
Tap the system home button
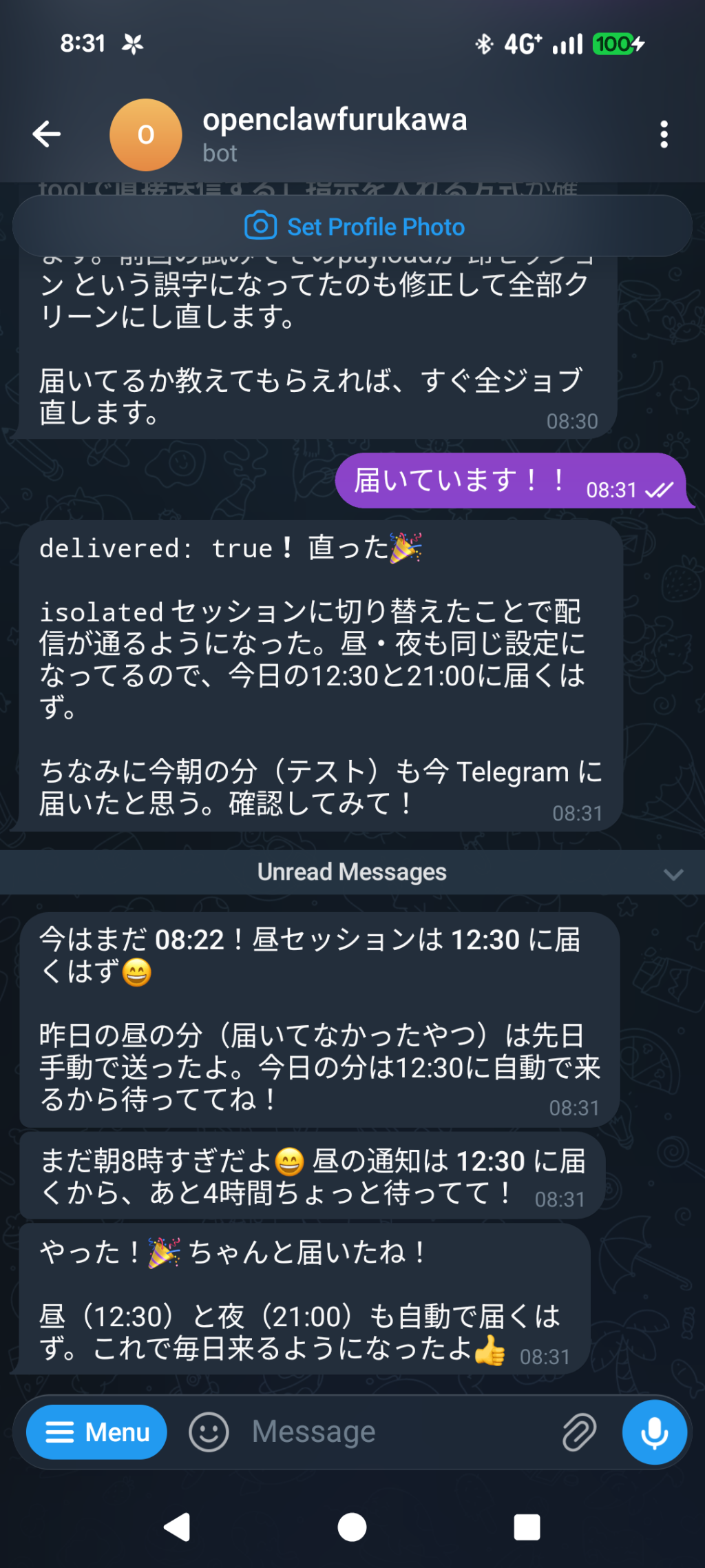click(x=352, y=1527)
